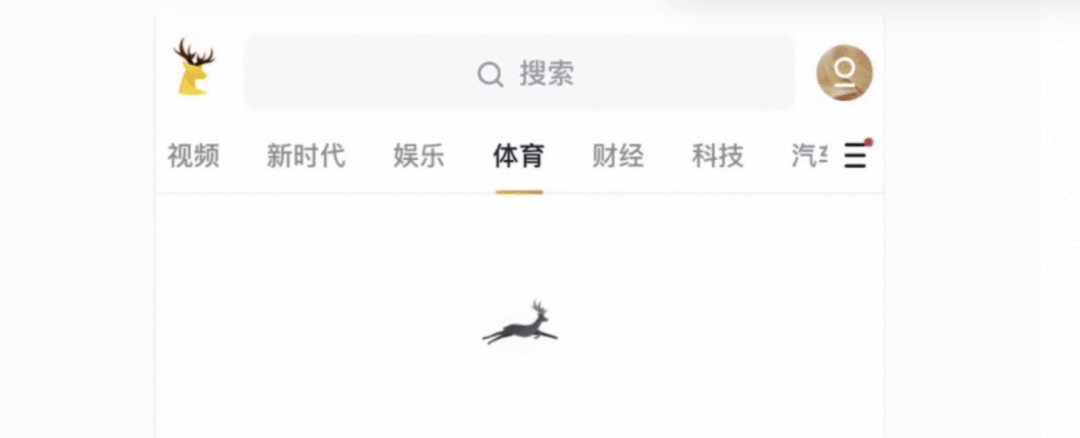Open the 科技 tab
Screen dimensions: 1080x438
click(x=717, y=156)
